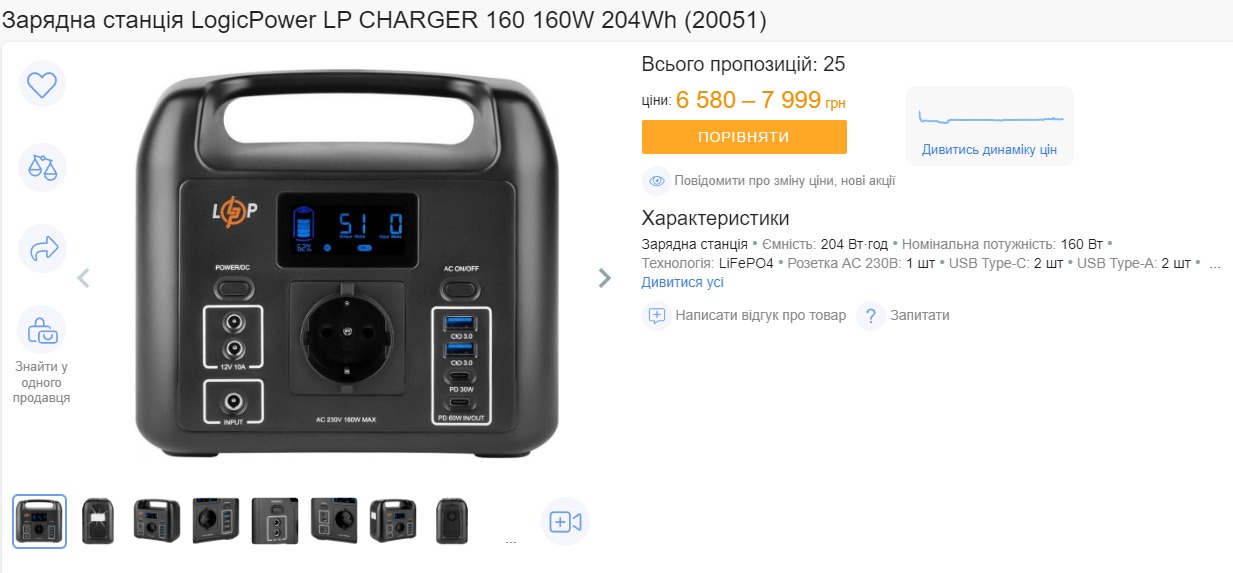Add product to favorites with heart icon
This screenshot has height=573, width=1233.
(42, 85)
